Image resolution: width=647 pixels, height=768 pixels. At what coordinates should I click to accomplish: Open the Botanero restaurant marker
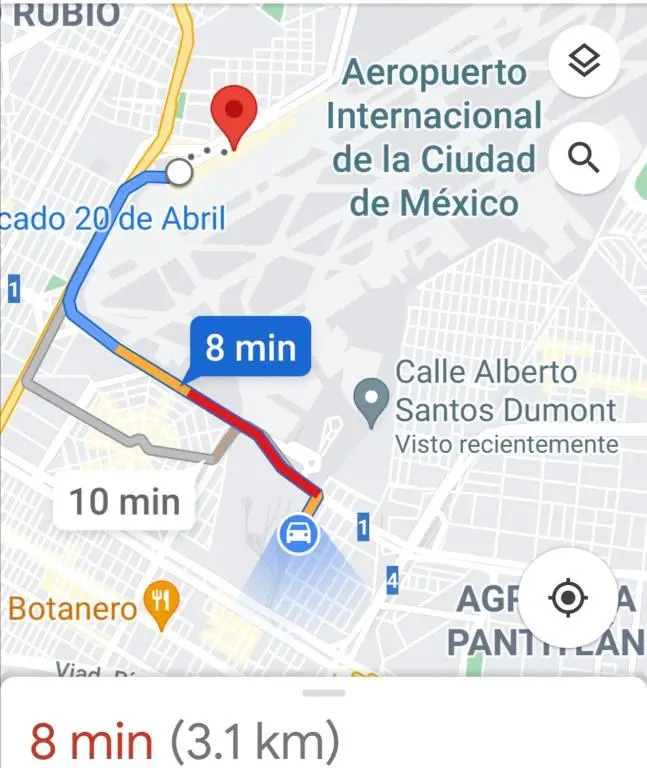pos(160,605)
